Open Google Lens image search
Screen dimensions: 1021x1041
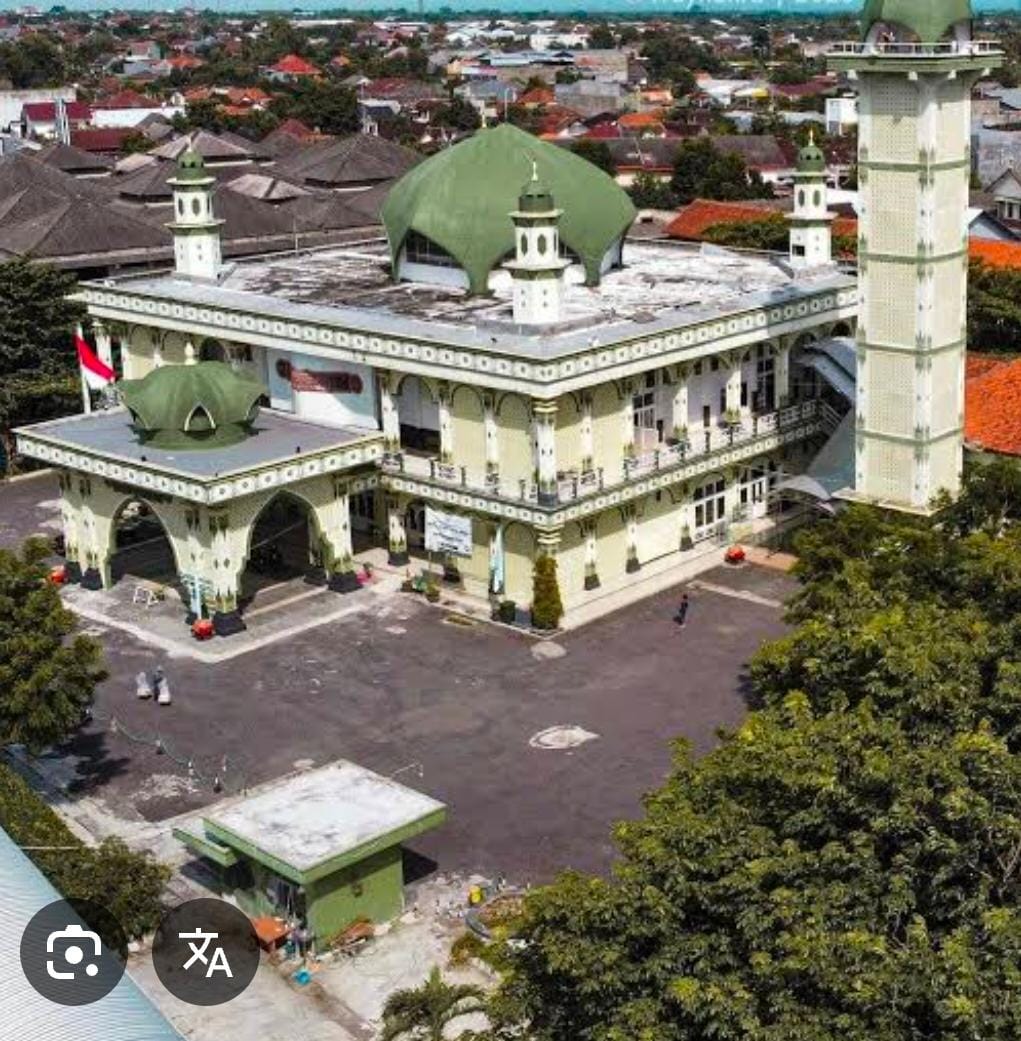[73, 951]
